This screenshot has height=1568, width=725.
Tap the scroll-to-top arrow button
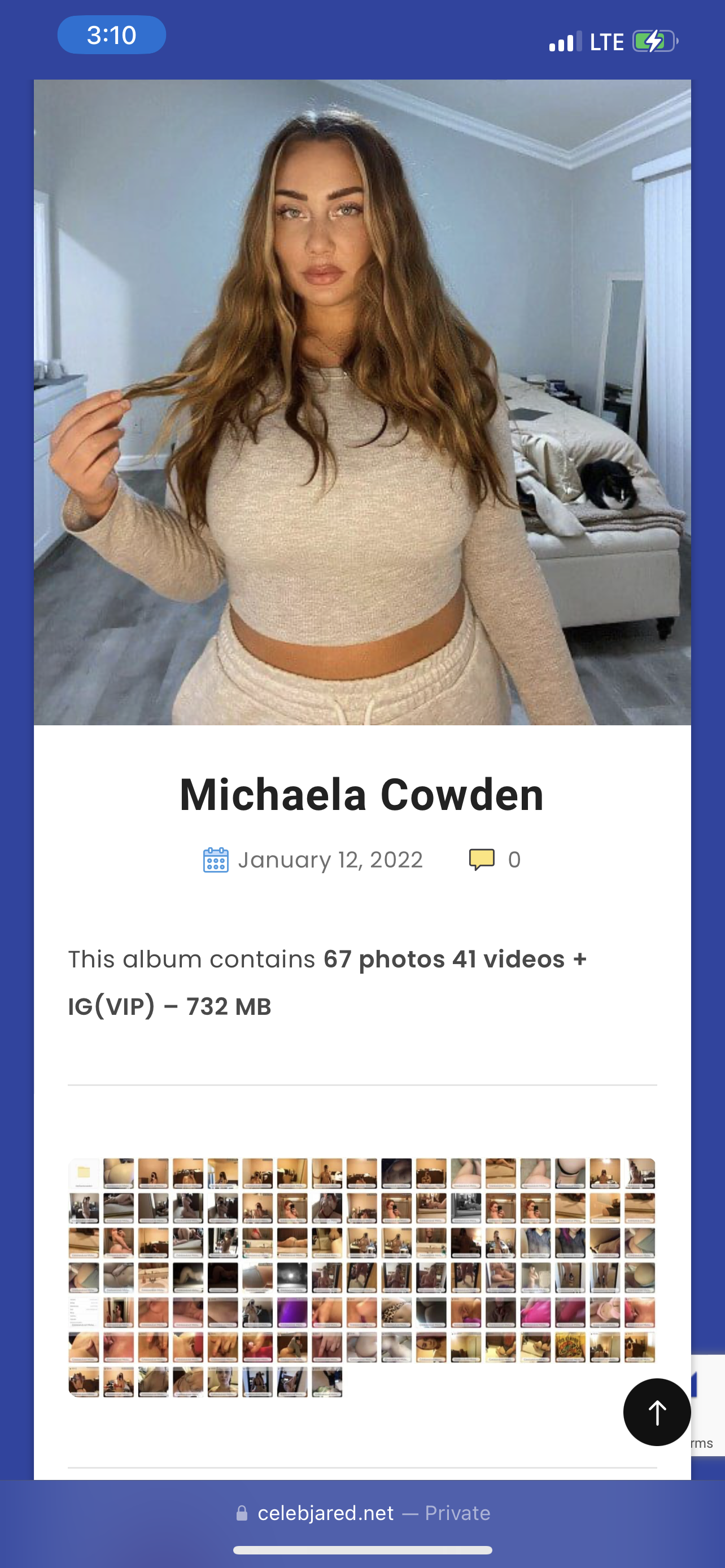point(657,1412)
